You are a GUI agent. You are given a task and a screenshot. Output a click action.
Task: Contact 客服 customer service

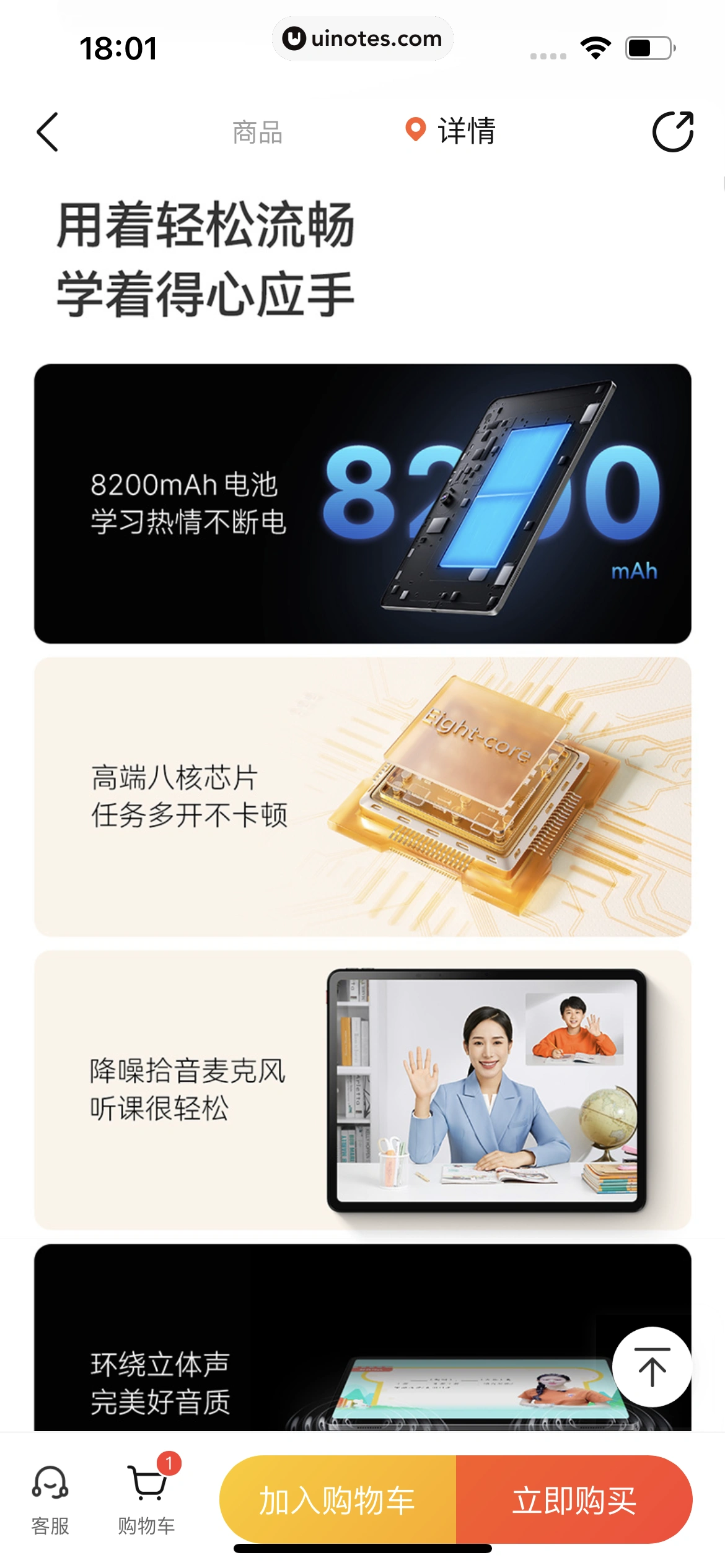coord(50,1500)
